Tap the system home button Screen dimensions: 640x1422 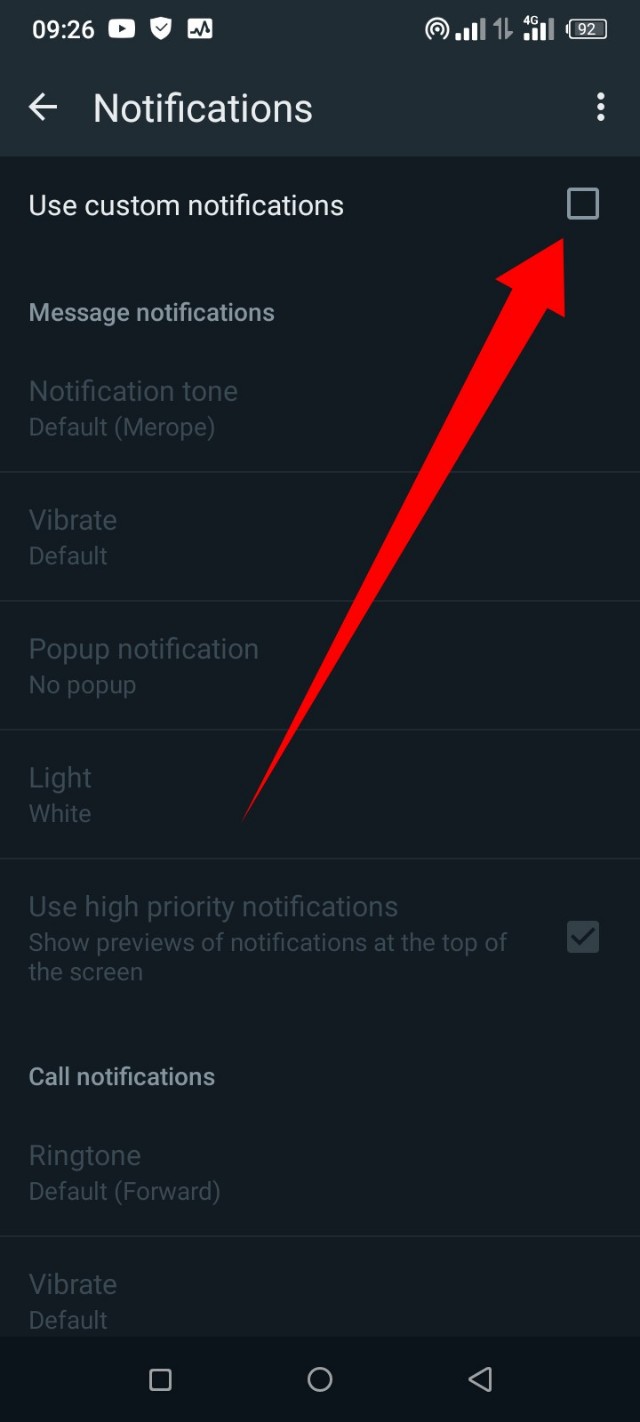coord(320,1380)
